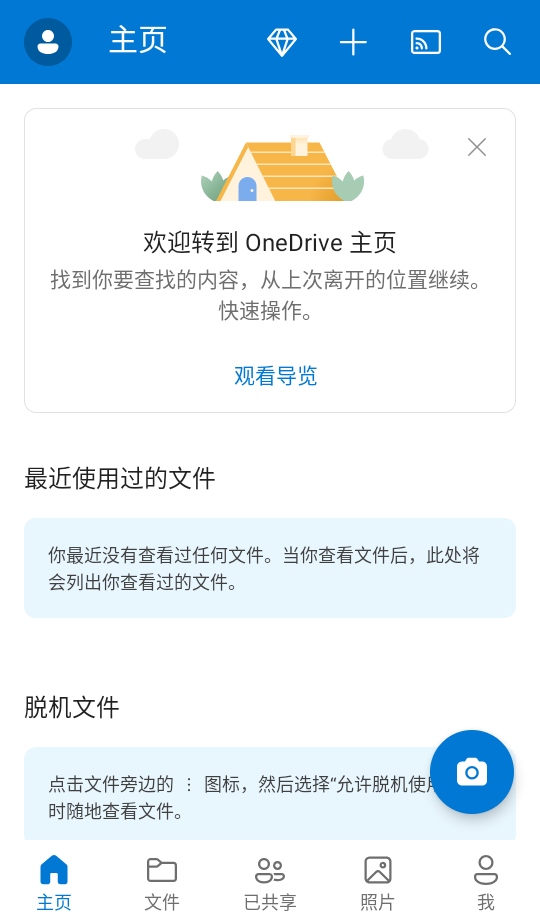Image resolution: width=540 pixels, height=924 pixels.
Task: Select the 主页 tab
Action: [54, 883]
